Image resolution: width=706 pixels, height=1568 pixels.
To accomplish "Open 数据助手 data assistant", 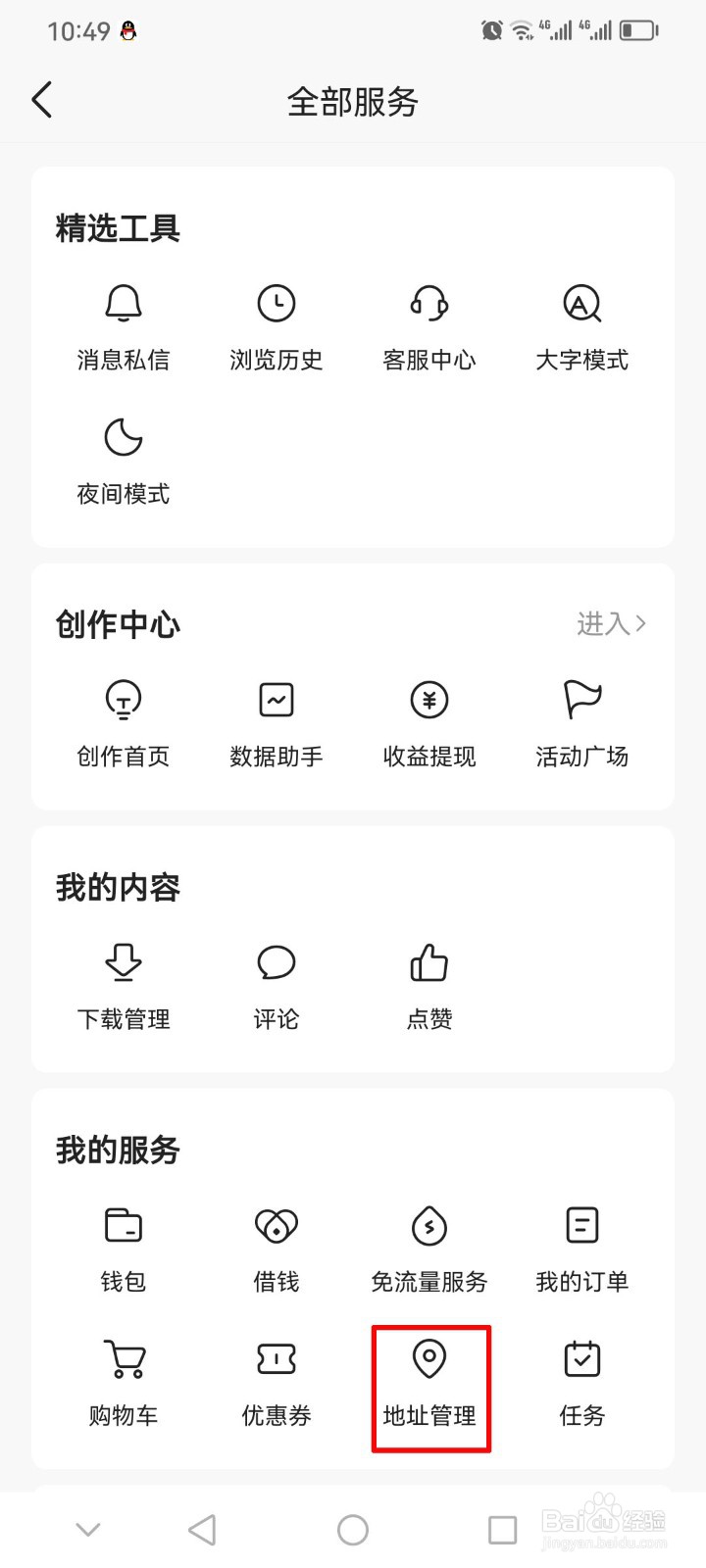I will (277, 724).
